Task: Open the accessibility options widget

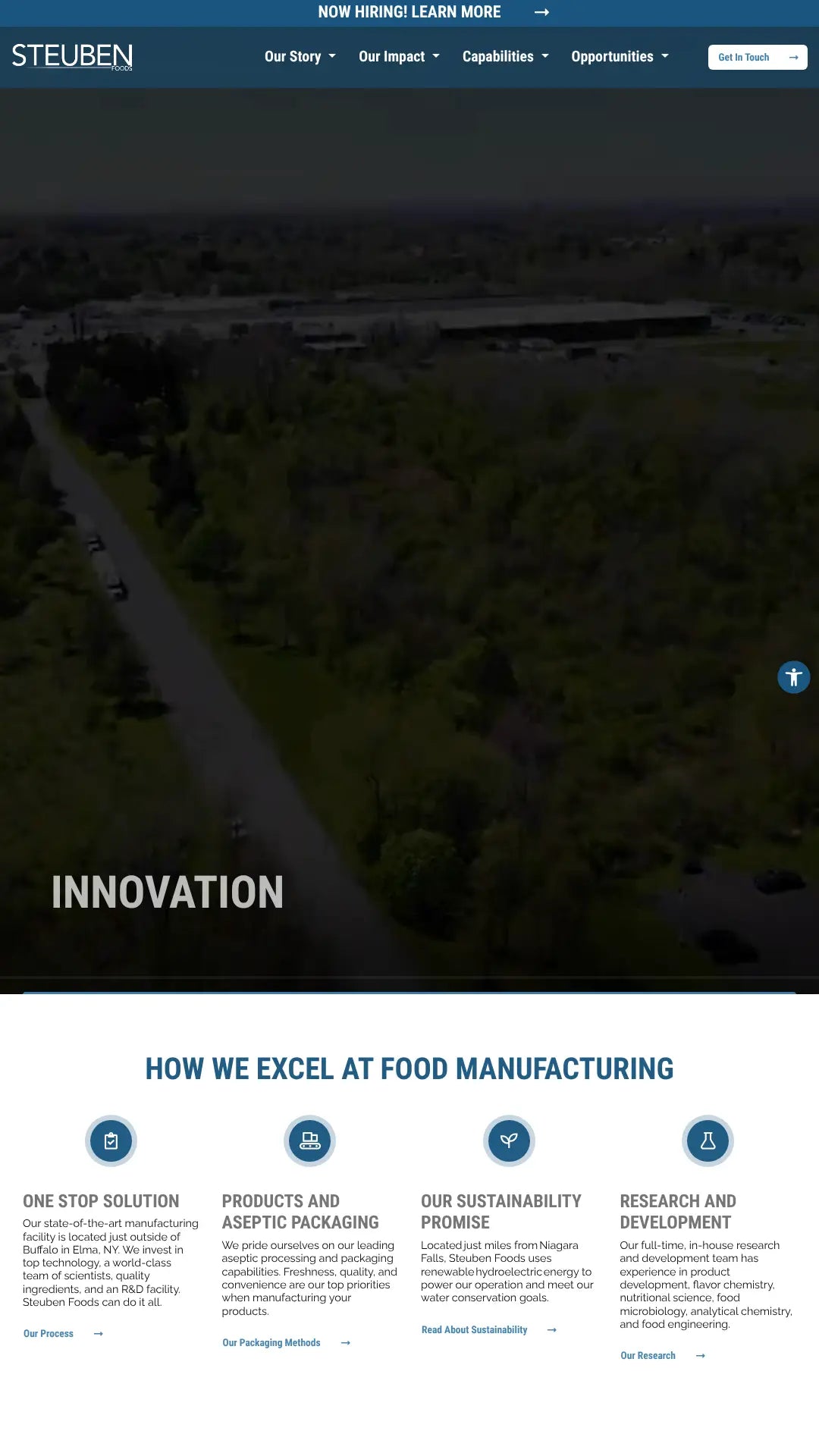Action: (793, 677)
